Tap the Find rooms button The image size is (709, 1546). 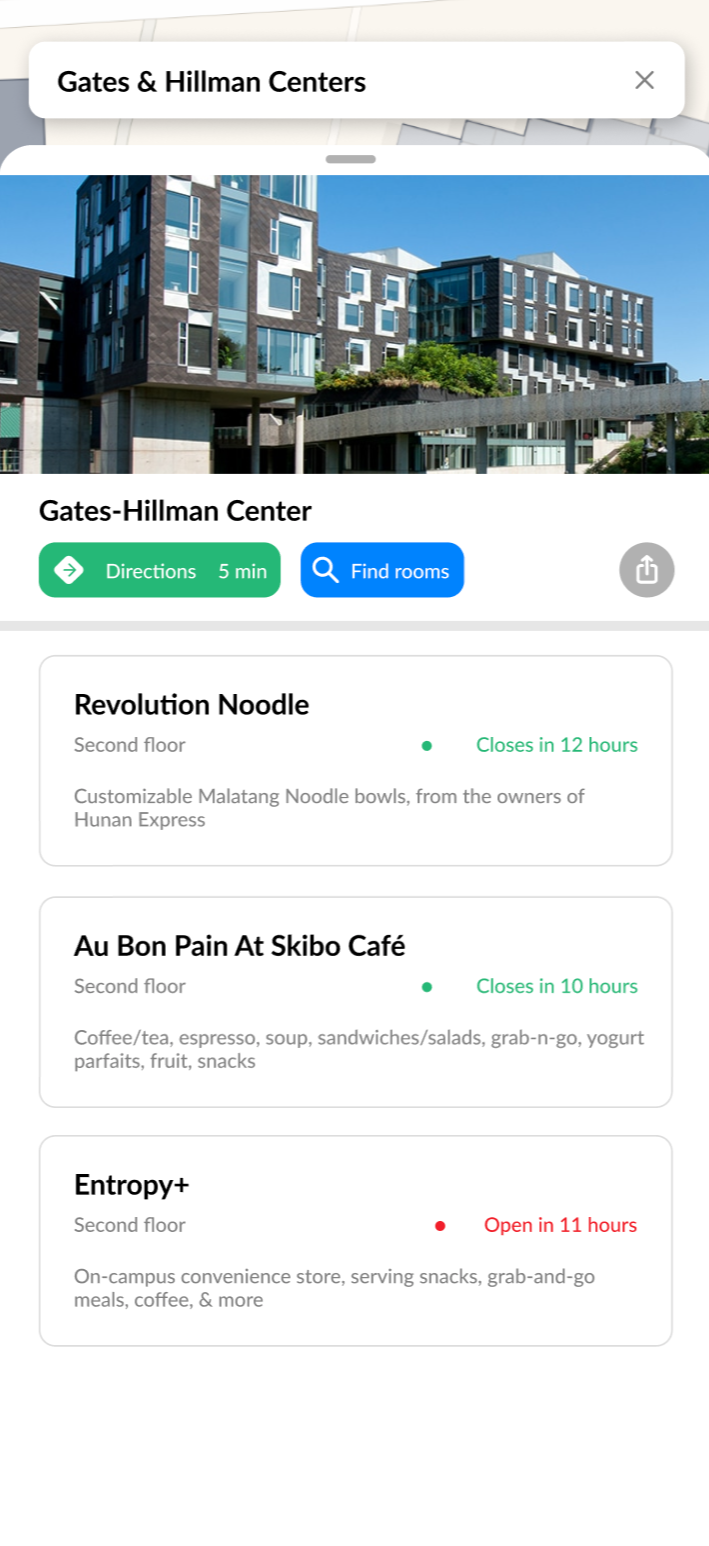click(382, 570)
